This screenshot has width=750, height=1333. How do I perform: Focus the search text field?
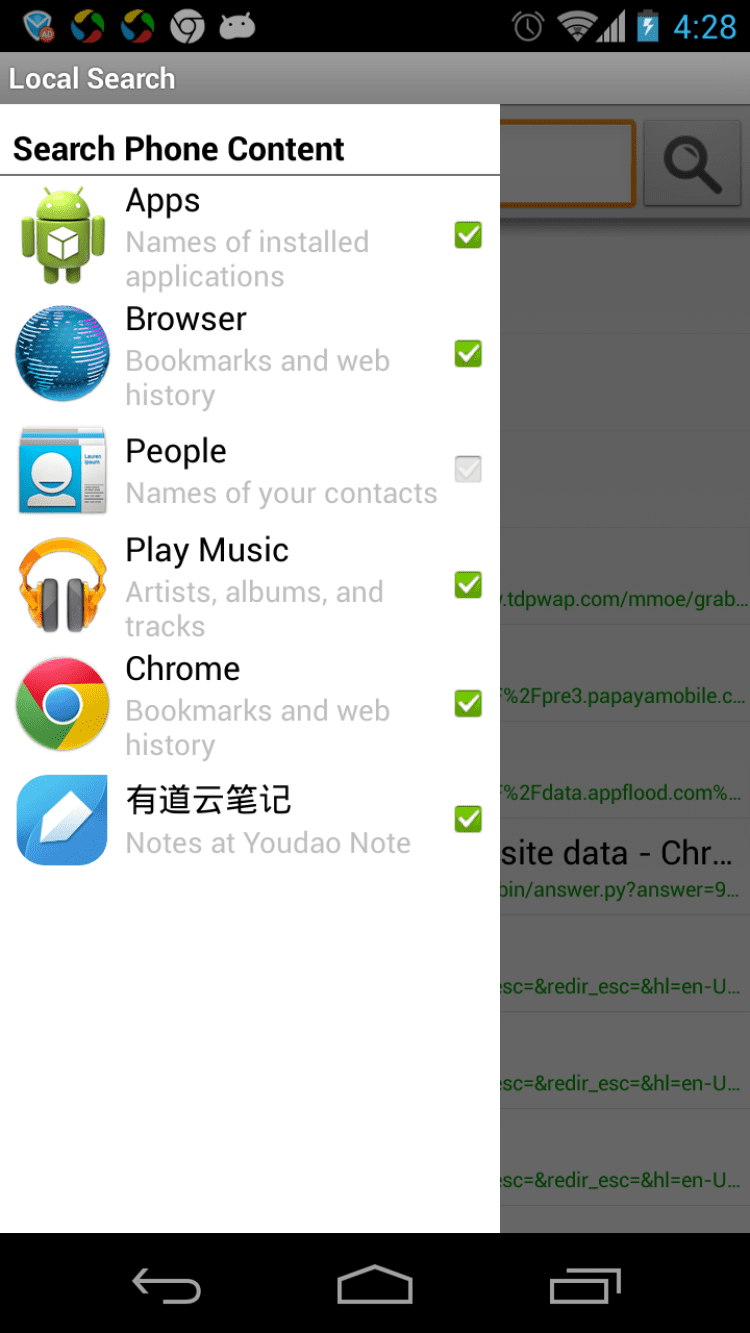click(568, 163)
